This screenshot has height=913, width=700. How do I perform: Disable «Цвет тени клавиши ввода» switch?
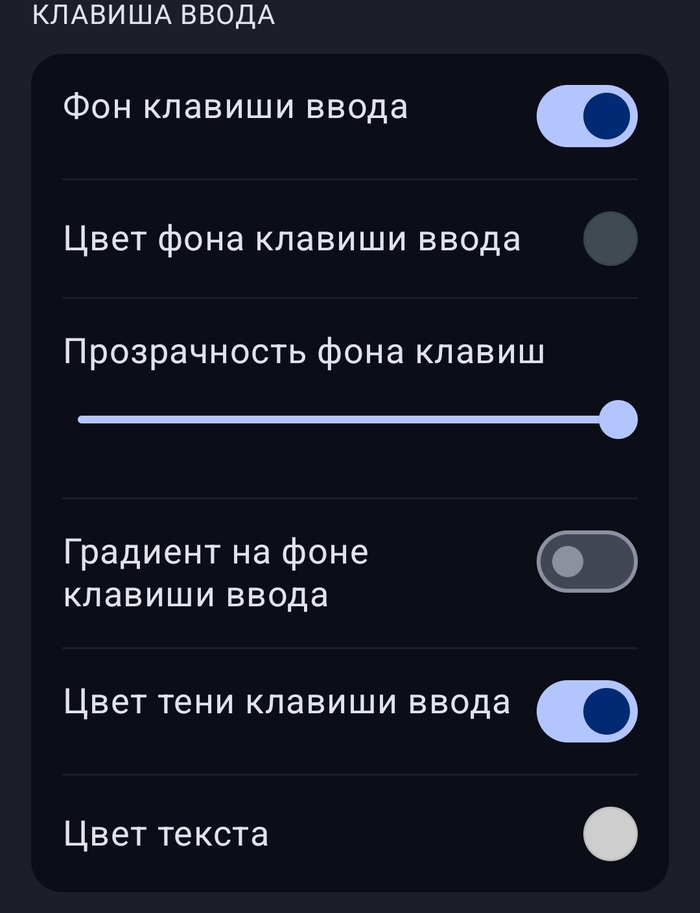(x=587, y=711)
